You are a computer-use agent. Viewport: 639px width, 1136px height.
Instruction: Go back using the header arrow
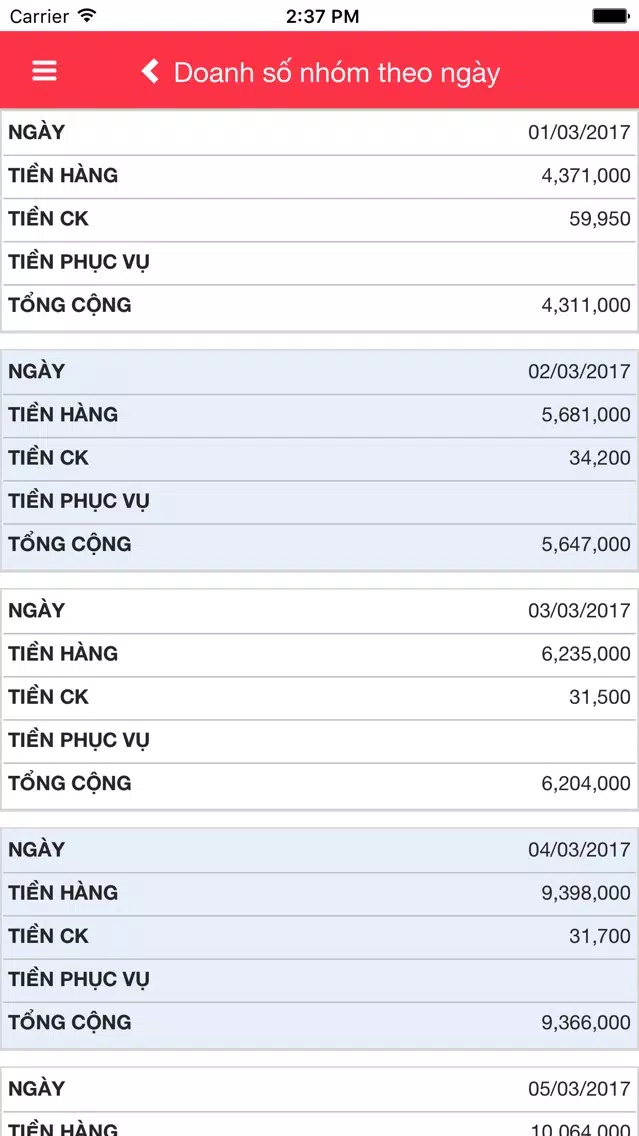coord(150,71)
